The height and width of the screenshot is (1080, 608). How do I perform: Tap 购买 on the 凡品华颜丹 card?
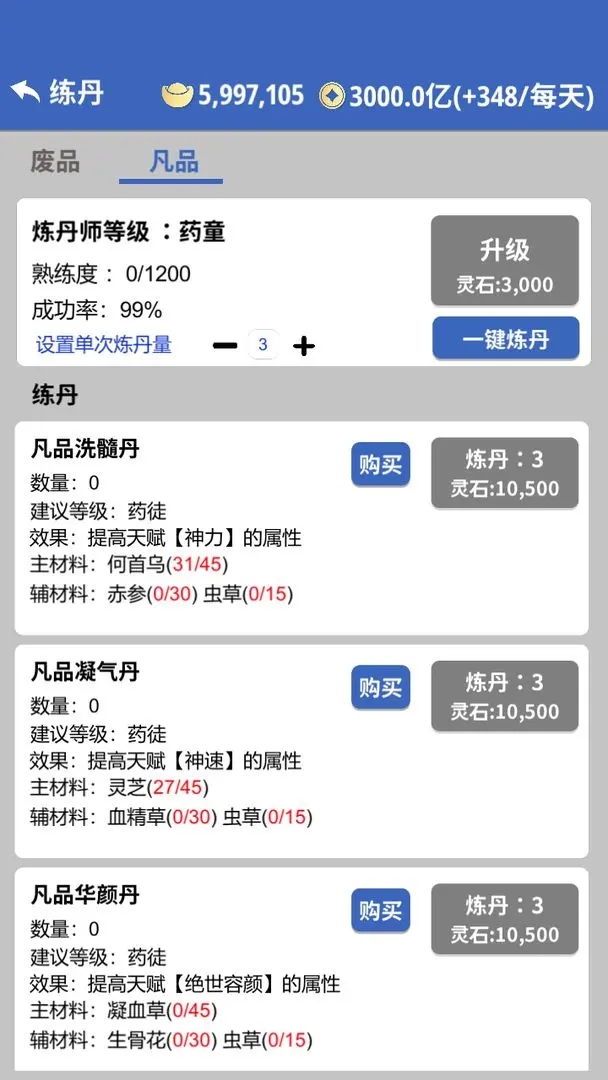[380, 911]
